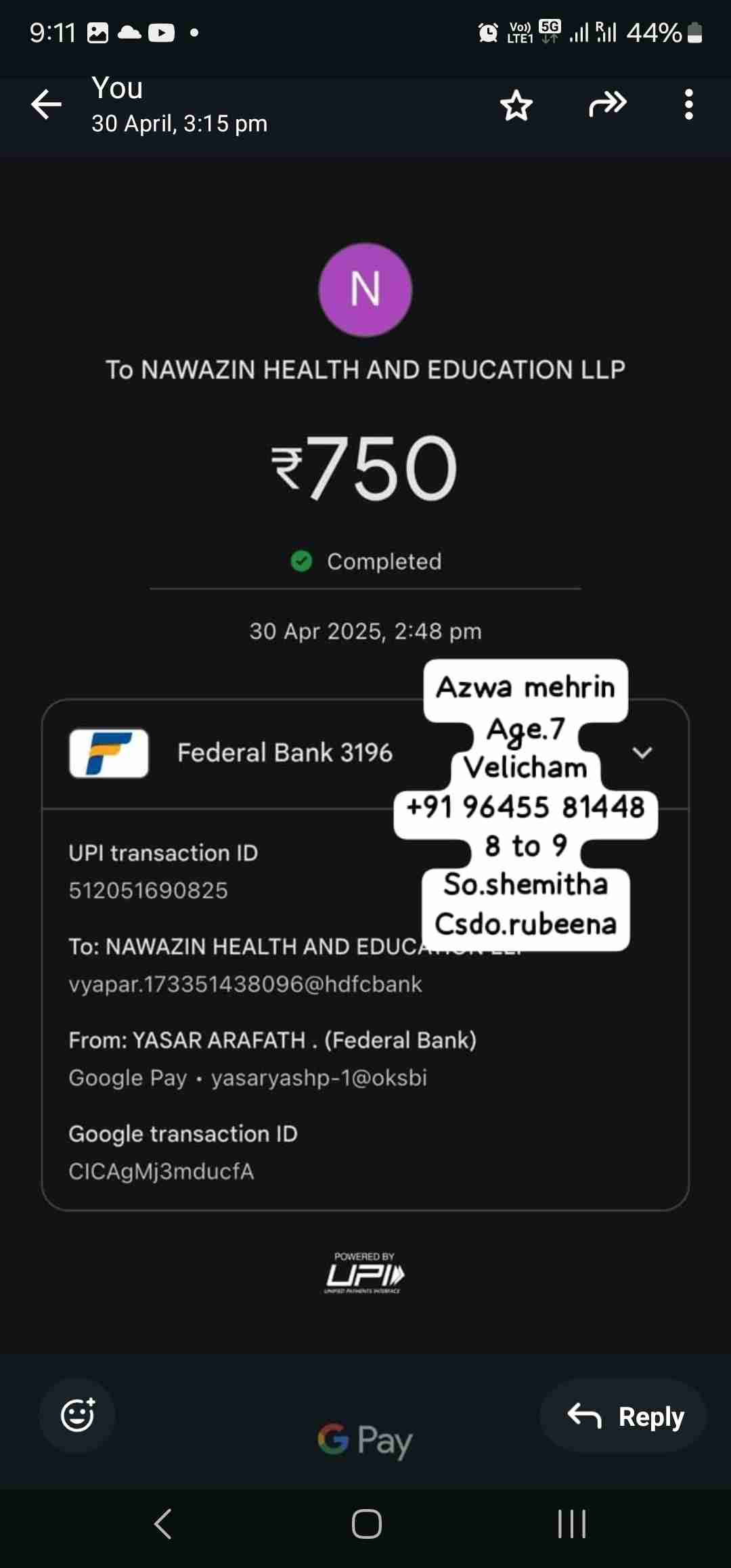731x1568 pixels.
Task: Open the recent apps overview
Action: pyautogui.click(x=572, y=1525)
